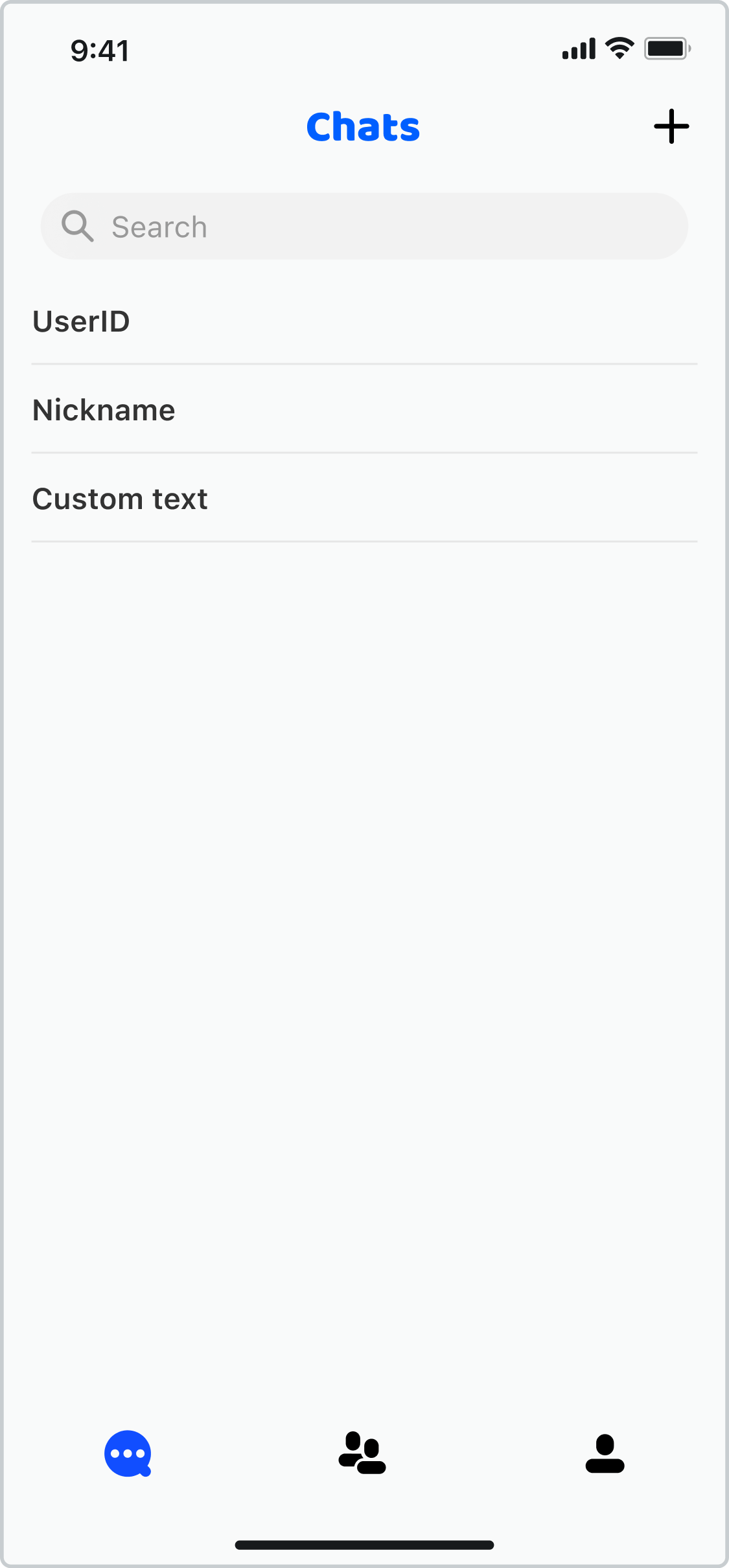Choose the Custom text row
Screen dimensions: 729x1568
(x=364, y=498)
